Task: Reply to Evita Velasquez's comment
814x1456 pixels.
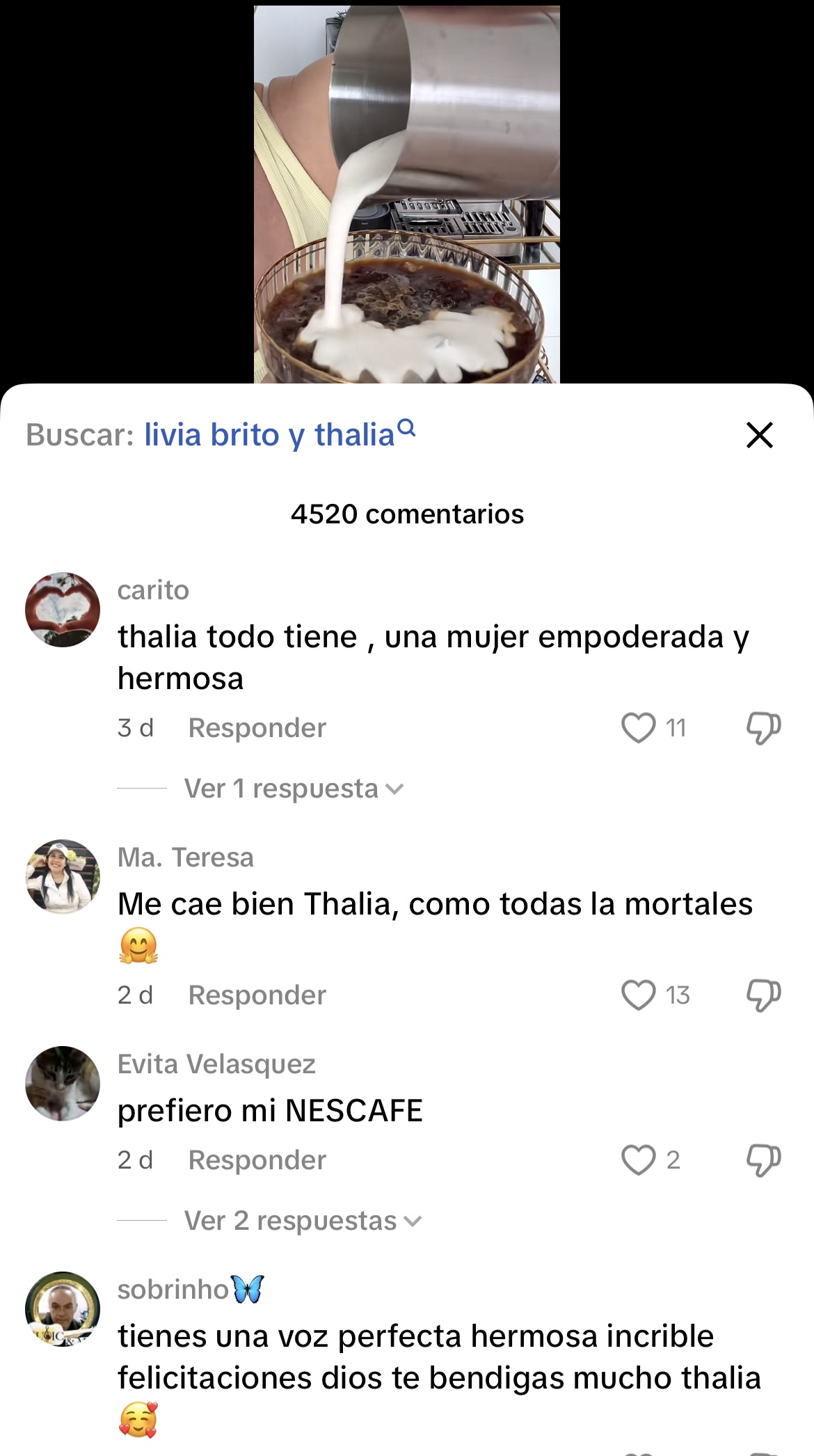Action: click(257, 1160)
